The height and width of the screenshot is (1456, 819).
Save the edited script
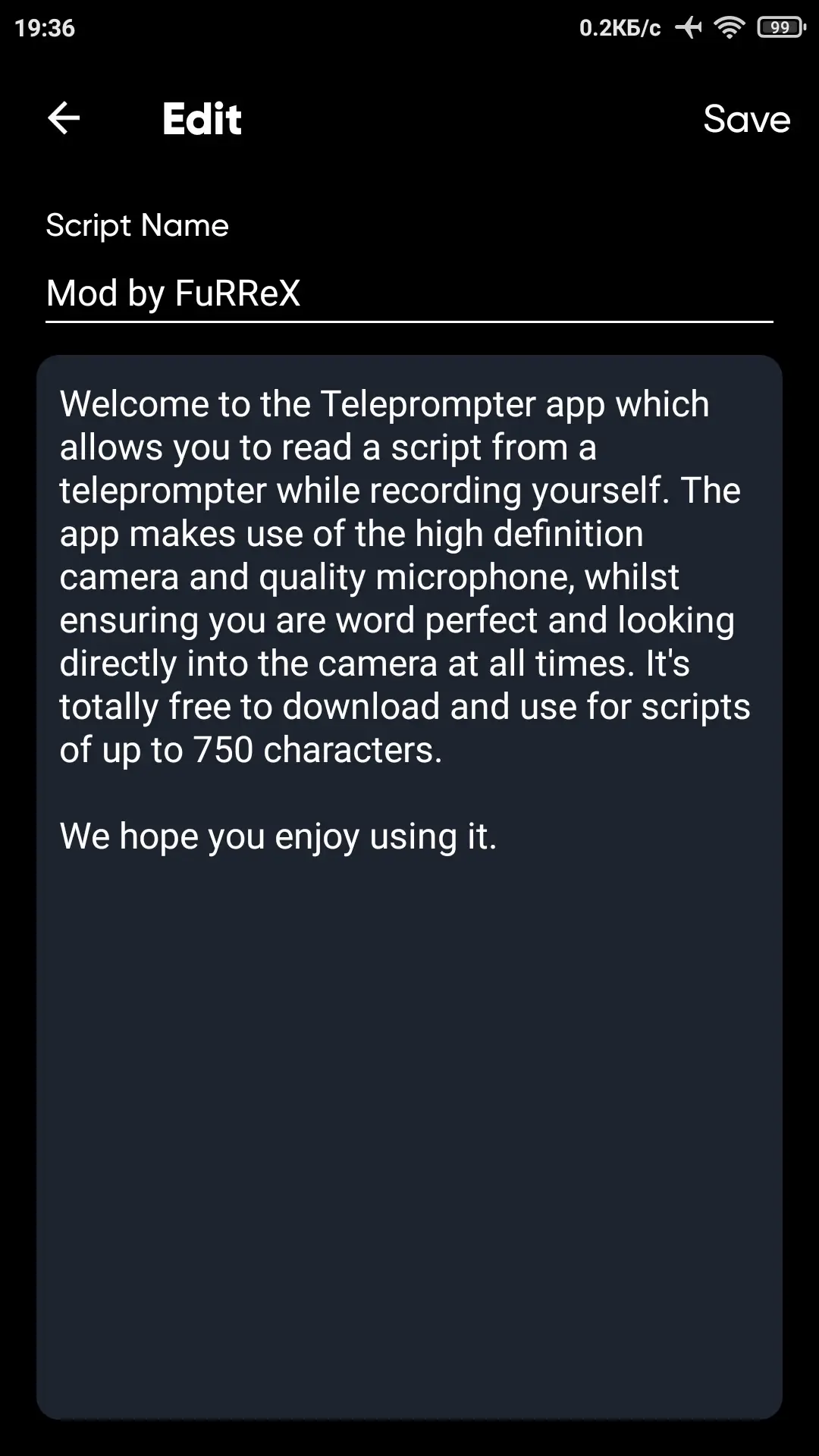coord(746,119)
